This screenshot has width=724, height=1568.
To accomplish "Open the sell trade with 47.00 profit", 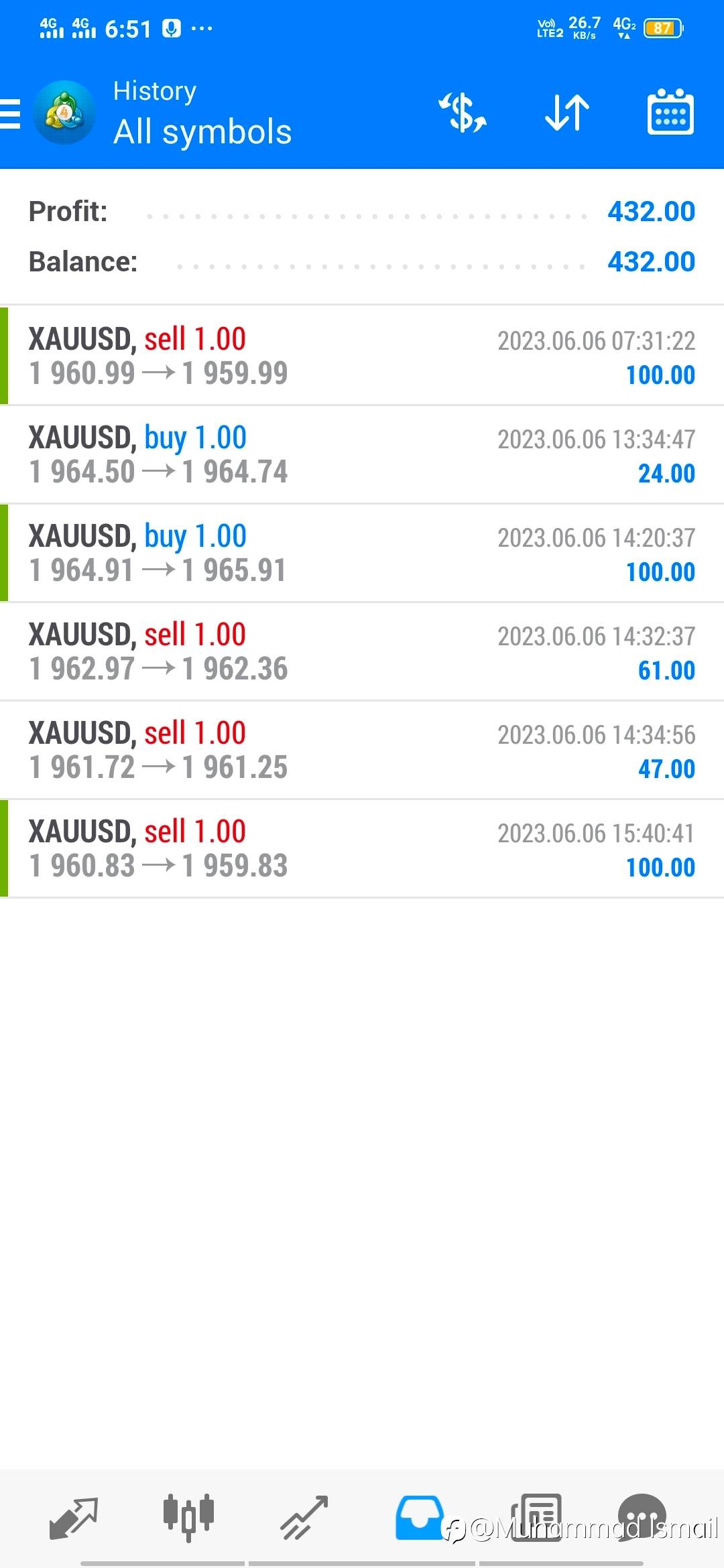I will (x=362, y=750).
